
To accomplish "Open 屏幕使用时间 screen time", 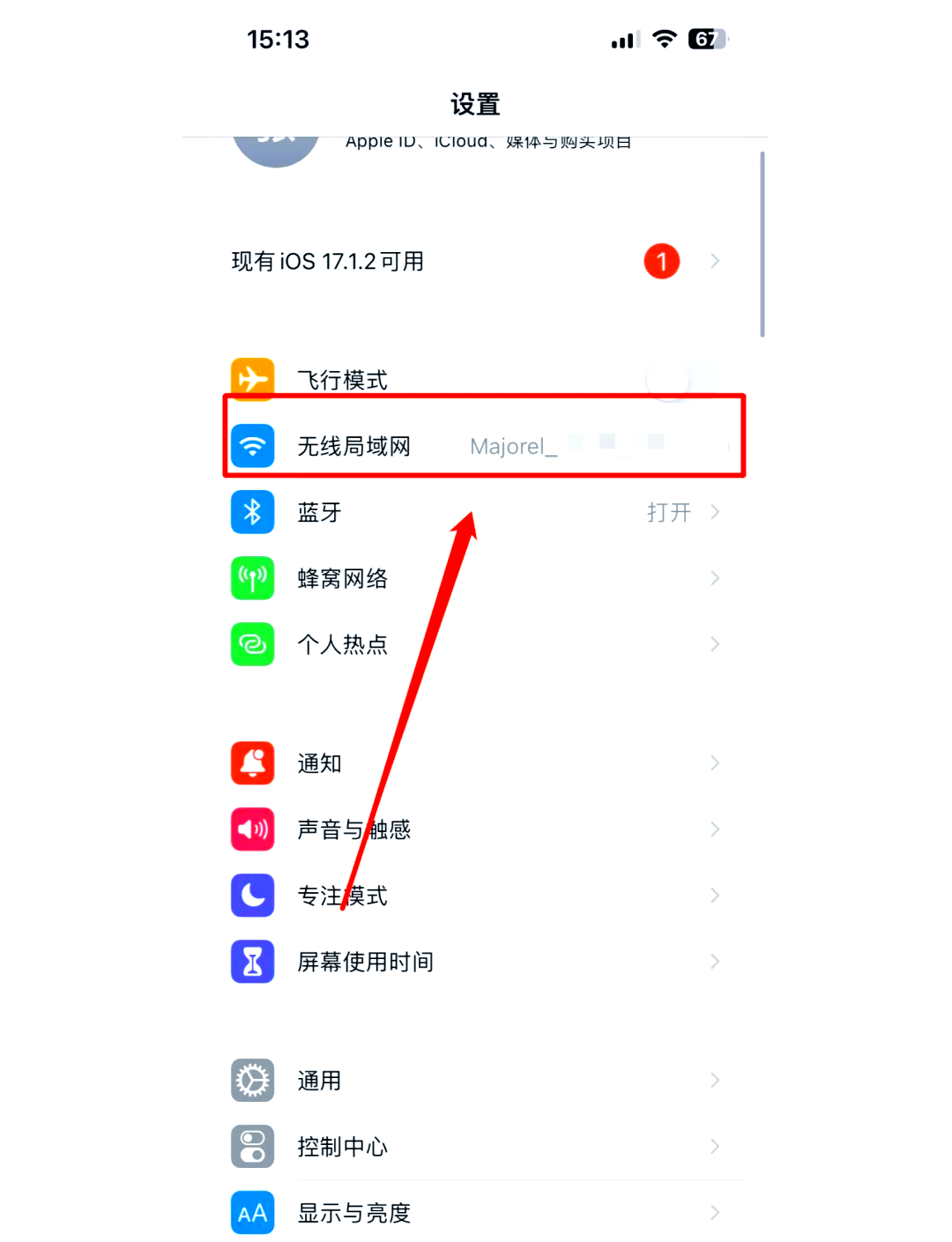I will pos(476,962).
